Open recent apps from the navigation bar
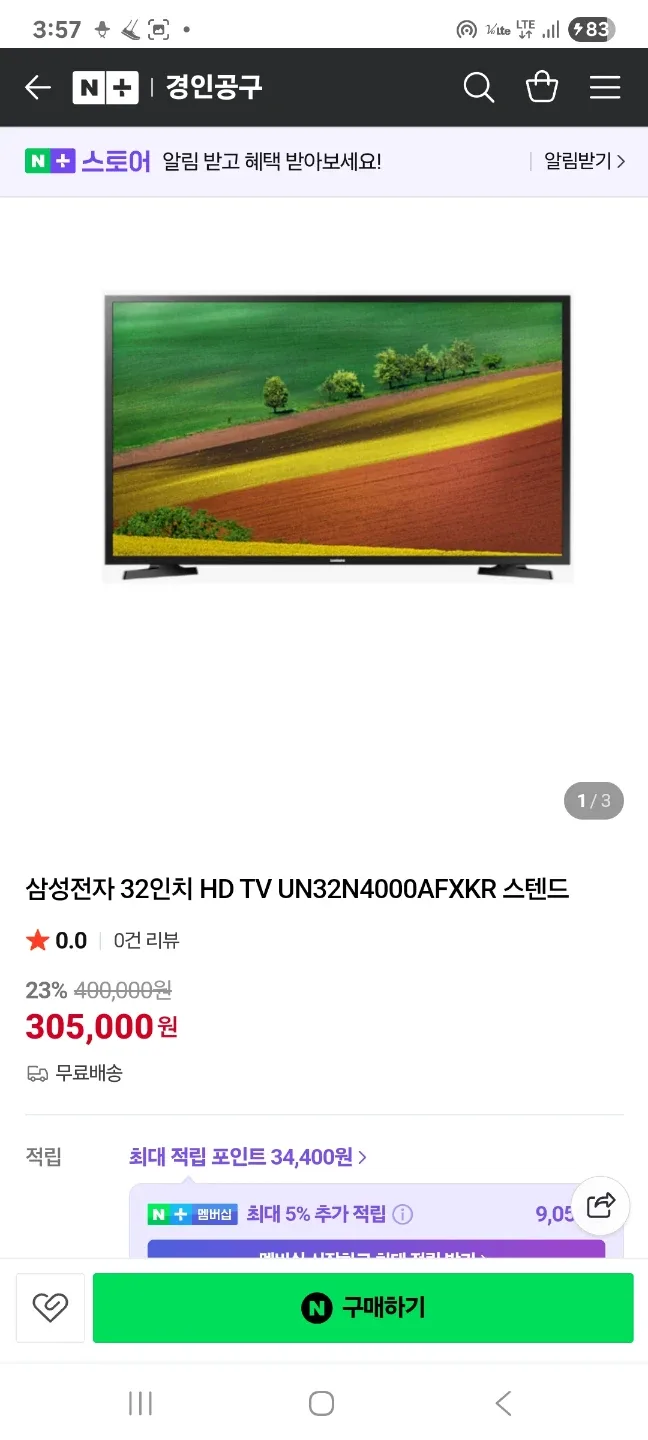Screen dimensions: 648x1440 [140, 1403]
